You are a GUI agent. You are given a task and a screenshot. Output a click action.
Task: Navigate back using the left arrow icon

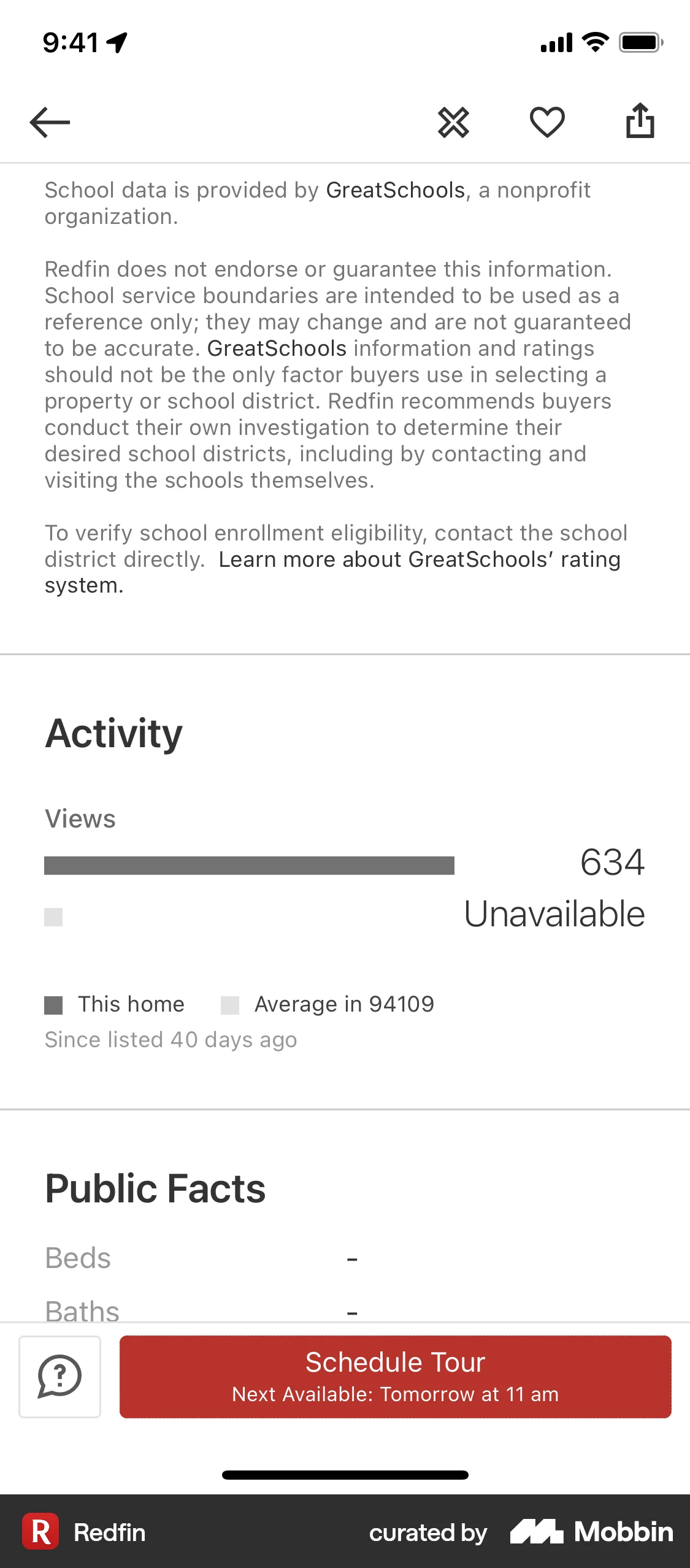[48, 122]
